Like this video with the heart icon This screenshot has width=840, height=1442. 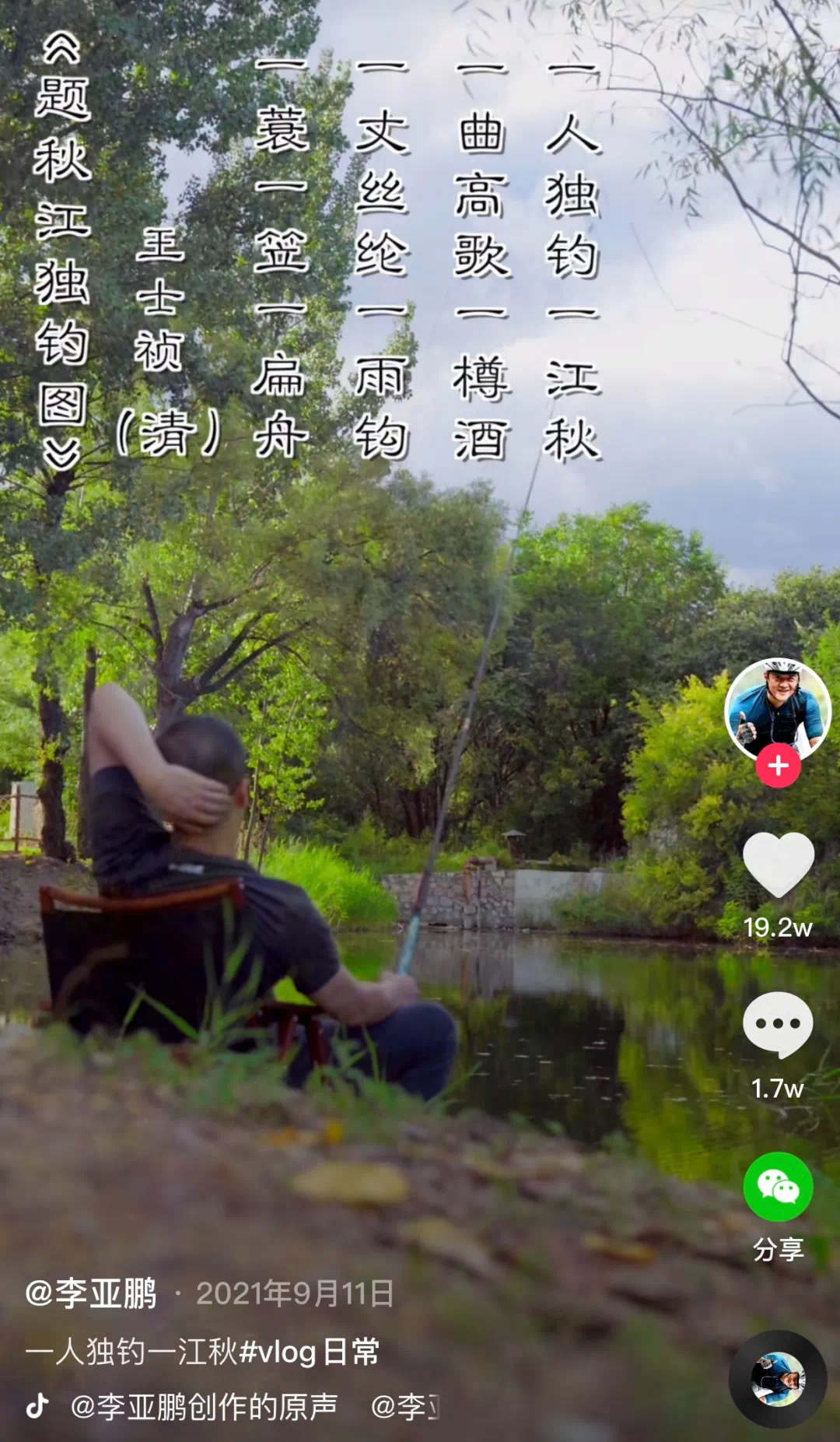(x=778, y=864)
